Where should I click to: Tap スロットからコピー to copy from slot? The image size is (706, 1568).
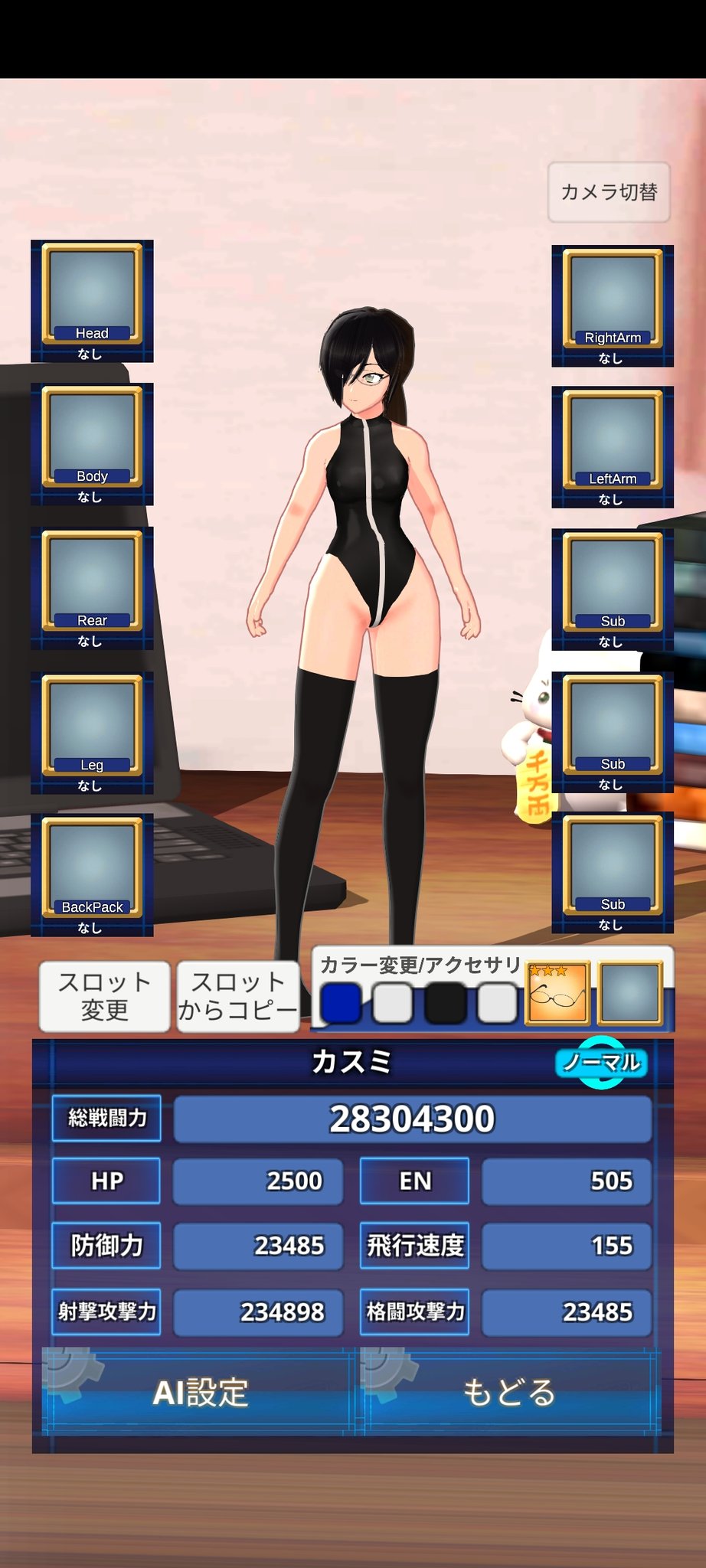coord(237,996)
